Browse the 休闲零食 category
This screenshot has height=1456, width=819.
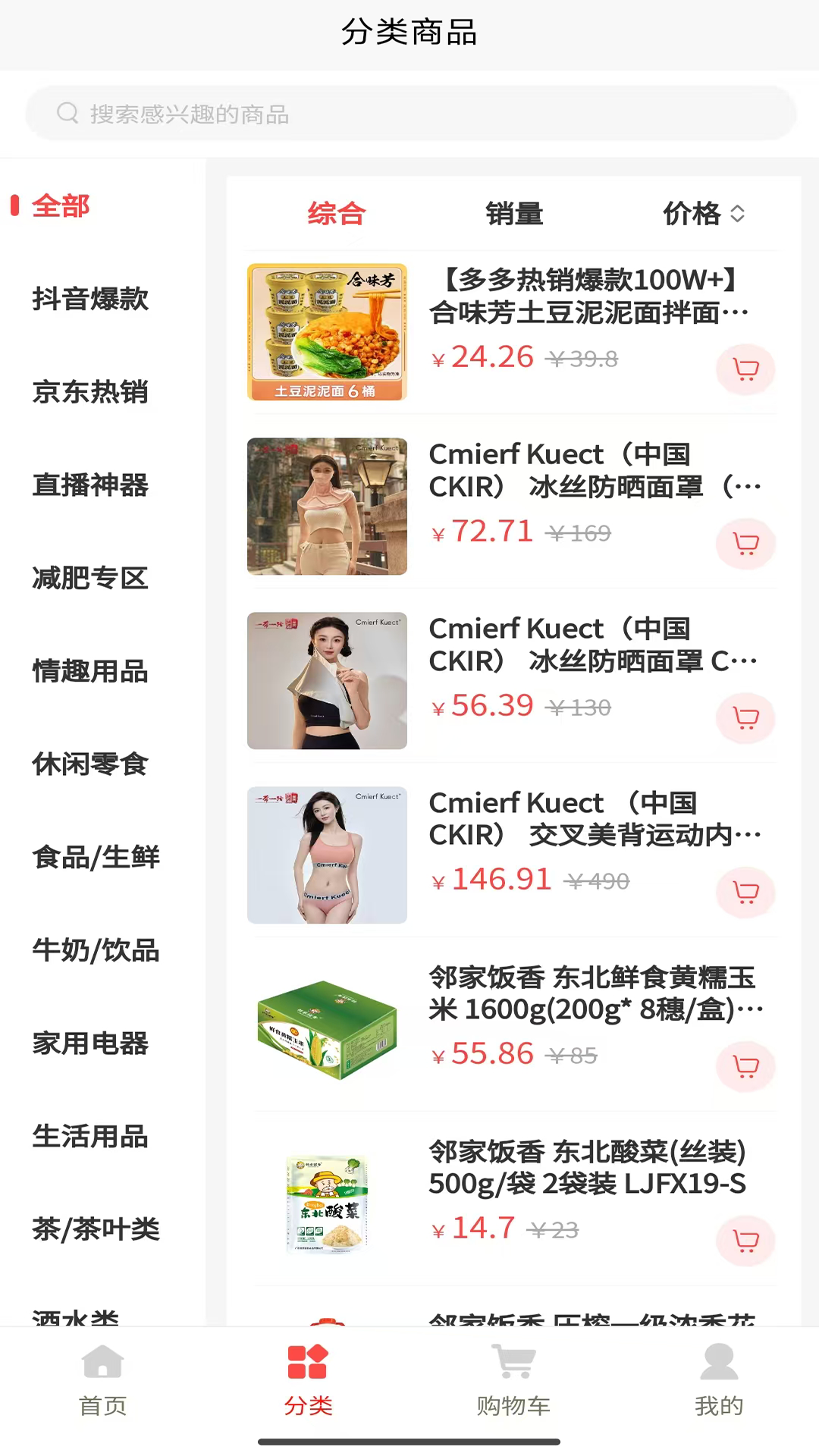click(90, 764)
